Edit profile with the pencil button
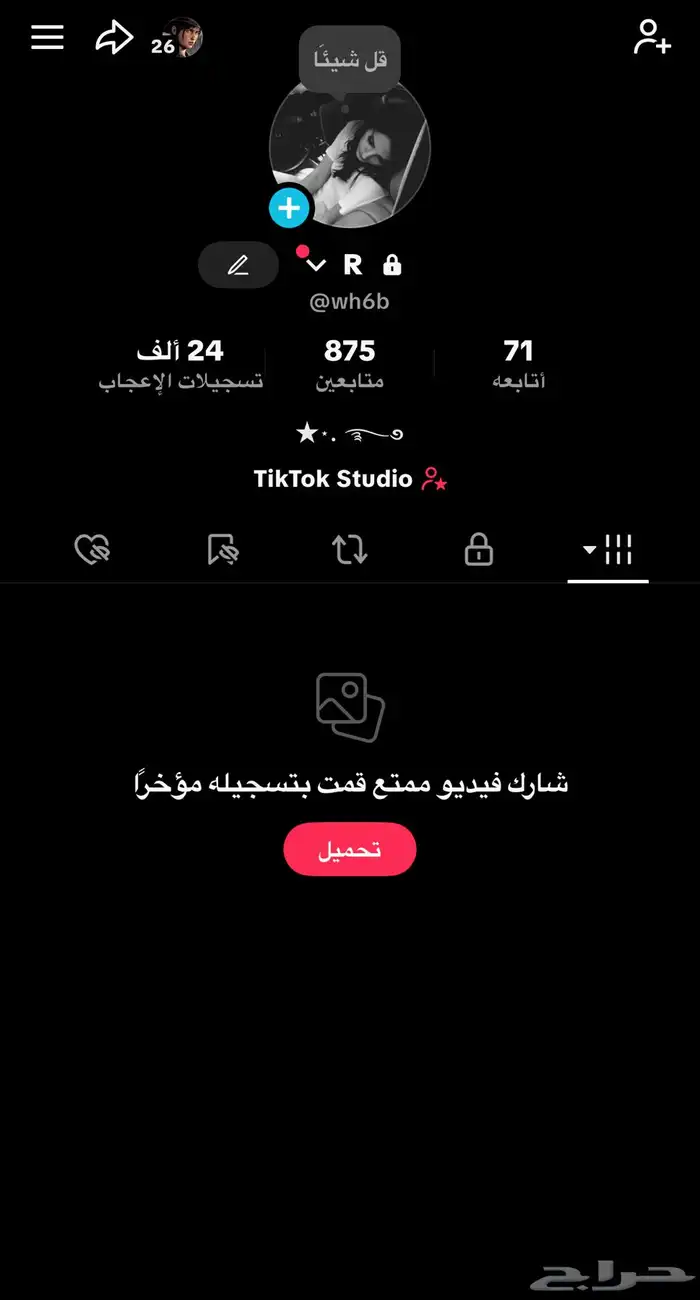This screenshot has height=1300, width=700. click(238, 265)
